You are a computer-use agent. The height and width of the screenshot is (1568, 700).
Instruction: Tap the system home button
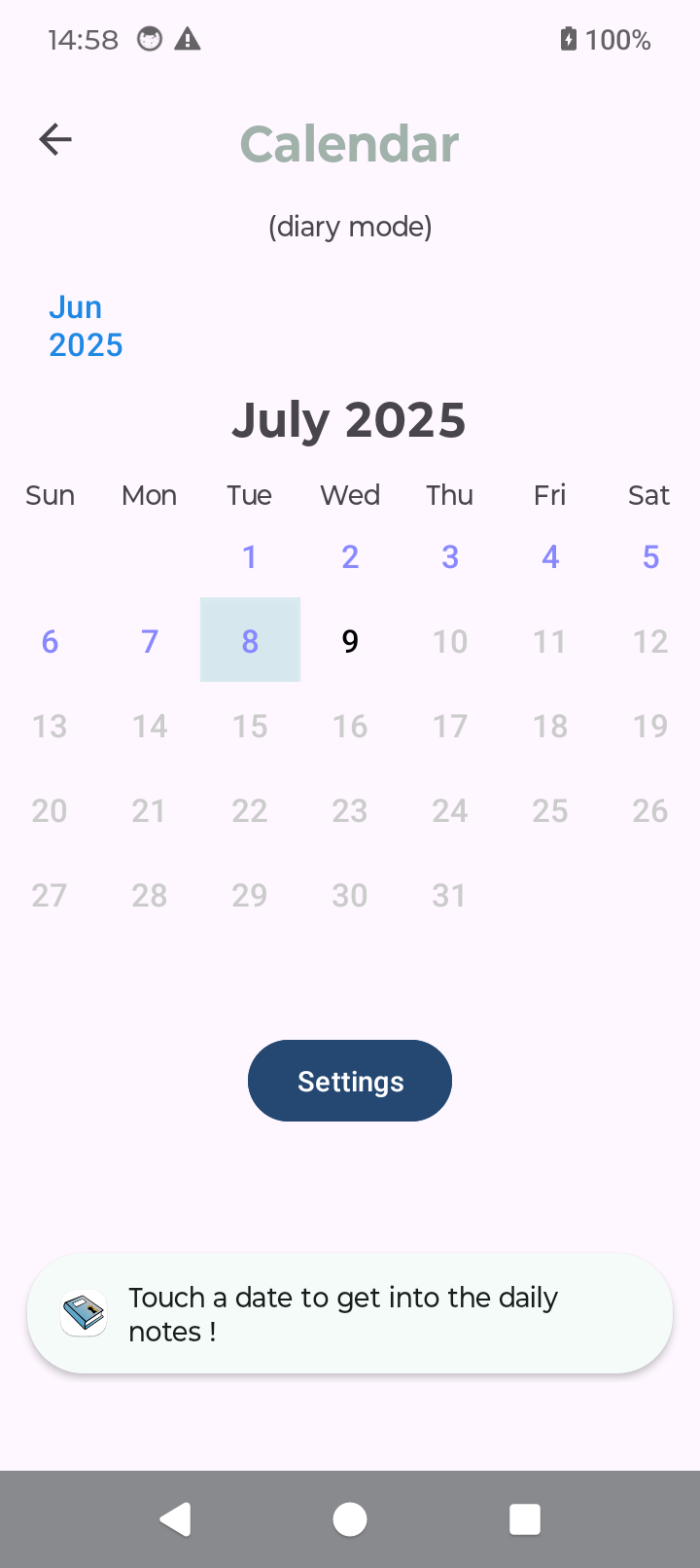[350, 1519]
